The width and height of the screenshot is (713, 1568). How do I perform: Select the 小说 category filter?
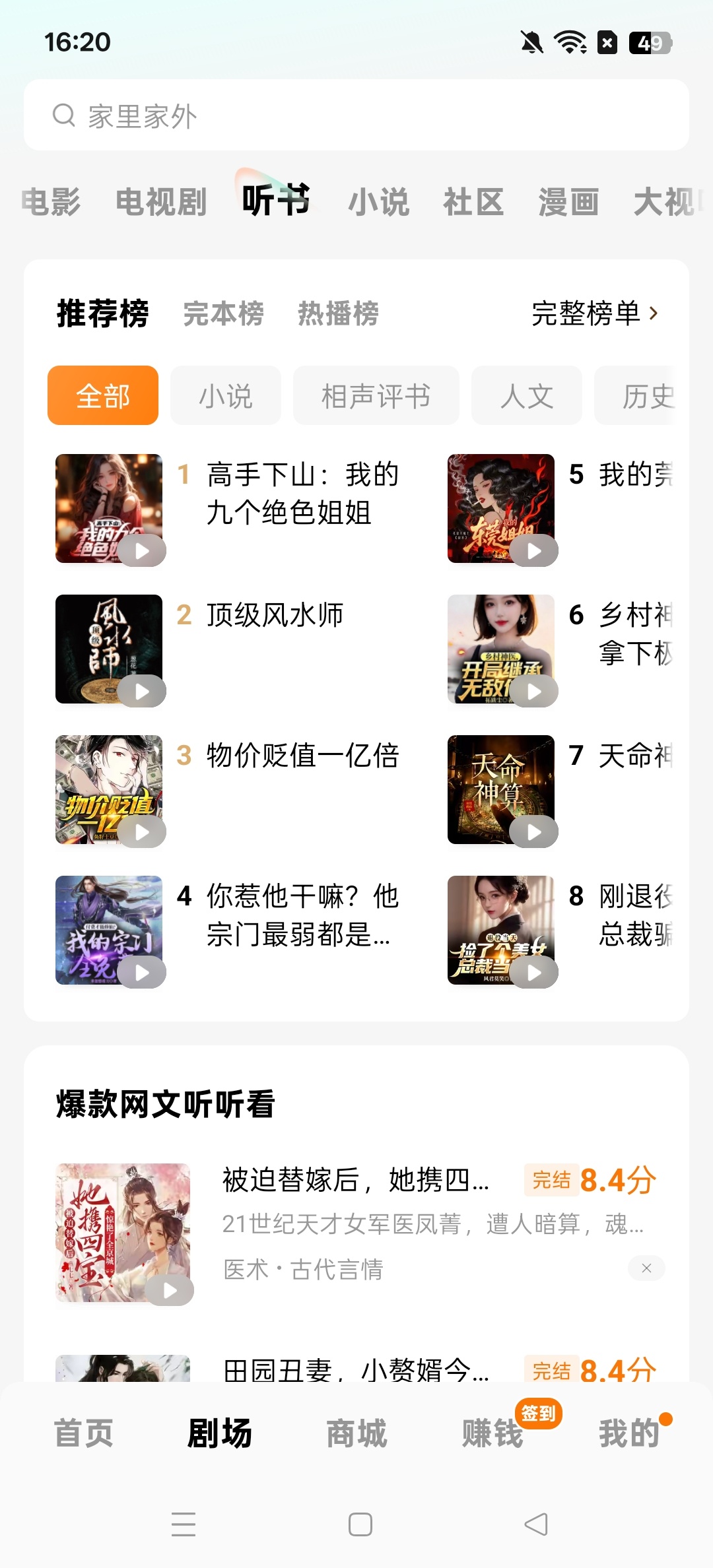pos(224,395)
